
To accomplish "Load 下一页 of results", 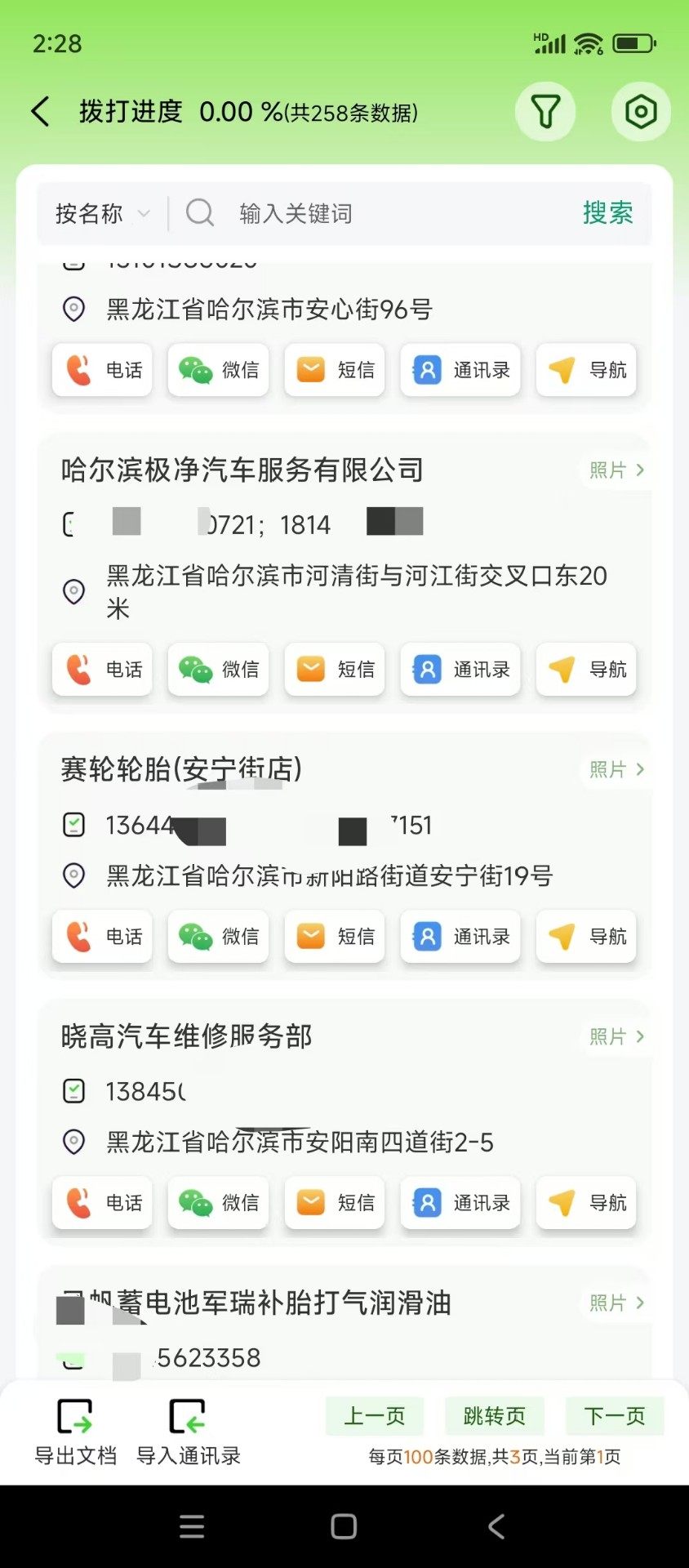I will point(614,1416).
